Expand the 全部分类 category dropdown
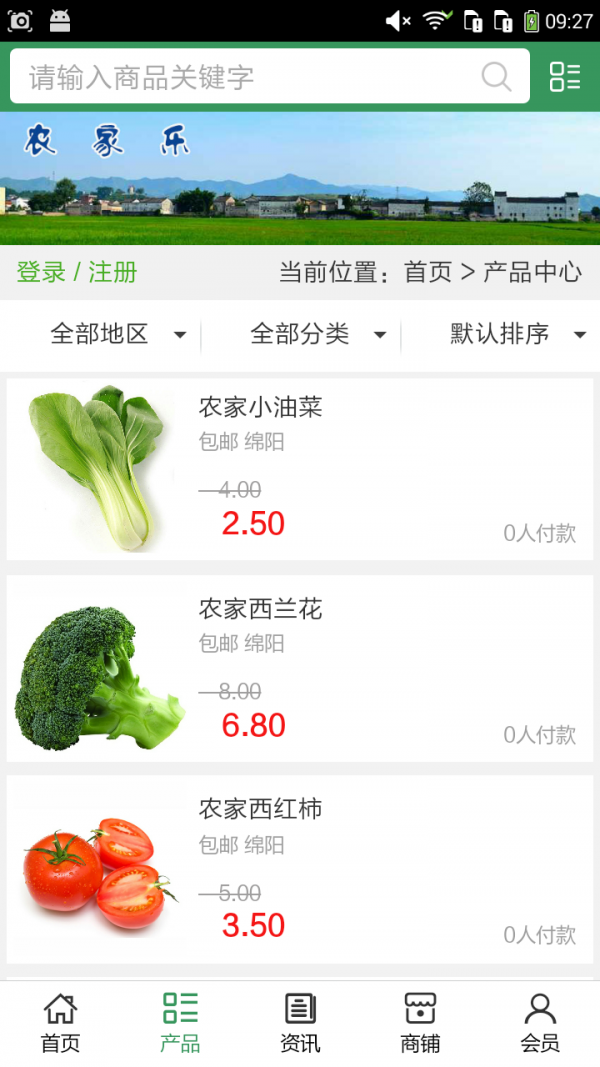Screen dimensions: 600x1067 coord(317,334)
